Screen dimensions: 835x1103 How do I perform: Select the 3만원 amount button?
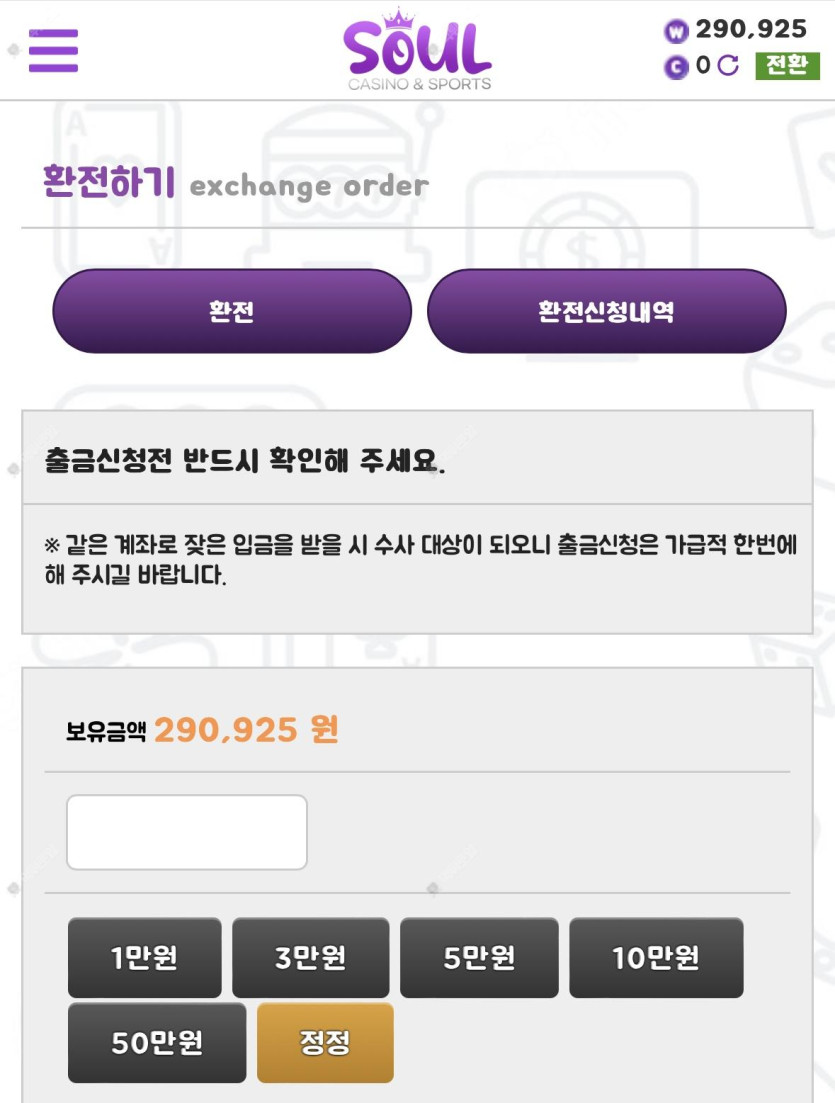(310, 958)
